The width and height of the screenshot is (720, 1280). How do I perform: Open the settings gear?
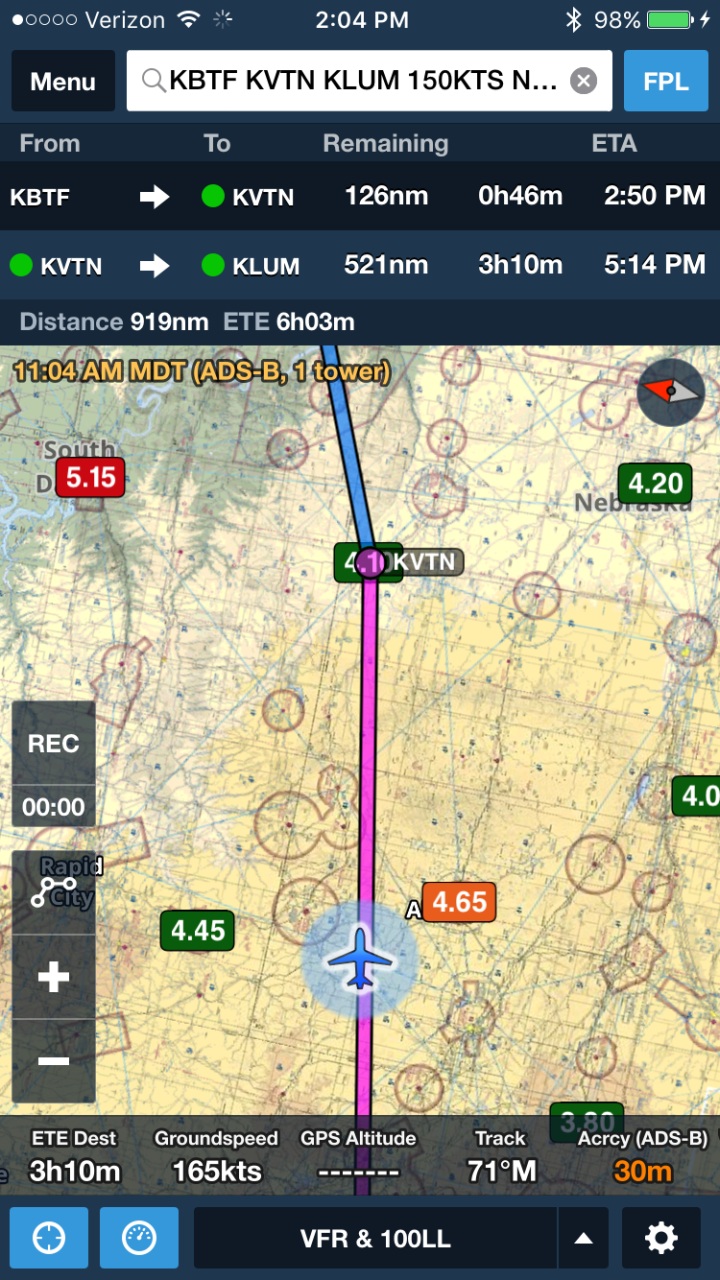pyautogui.click(x=661, y=1238)
